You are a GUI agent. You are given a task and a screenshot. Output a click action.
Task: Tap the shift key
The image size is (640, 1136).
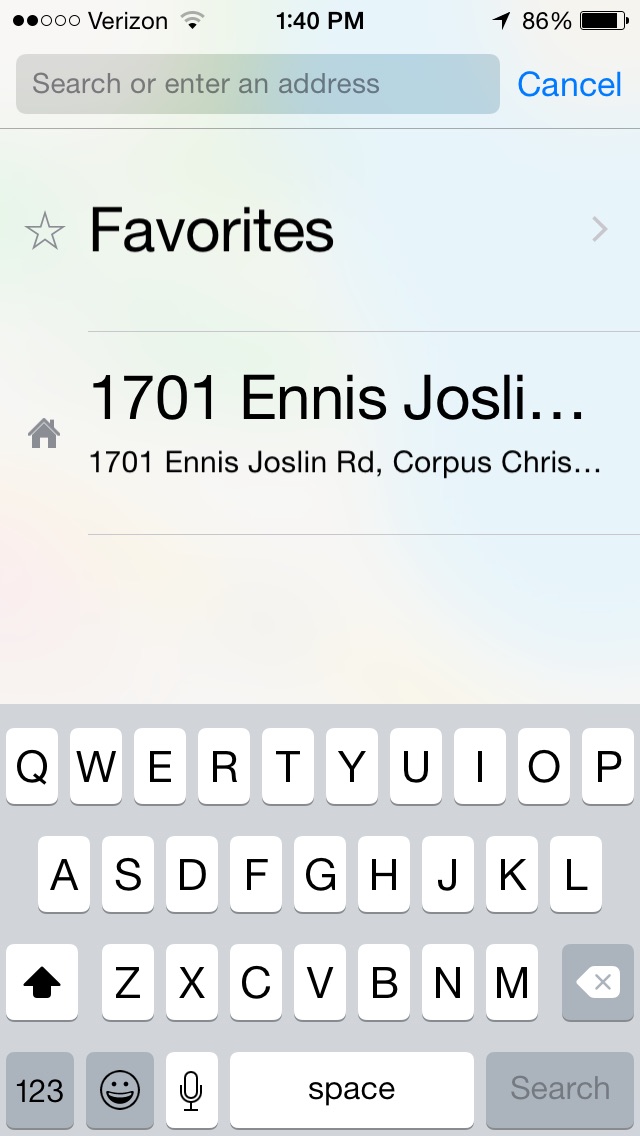tap(42, 984)
